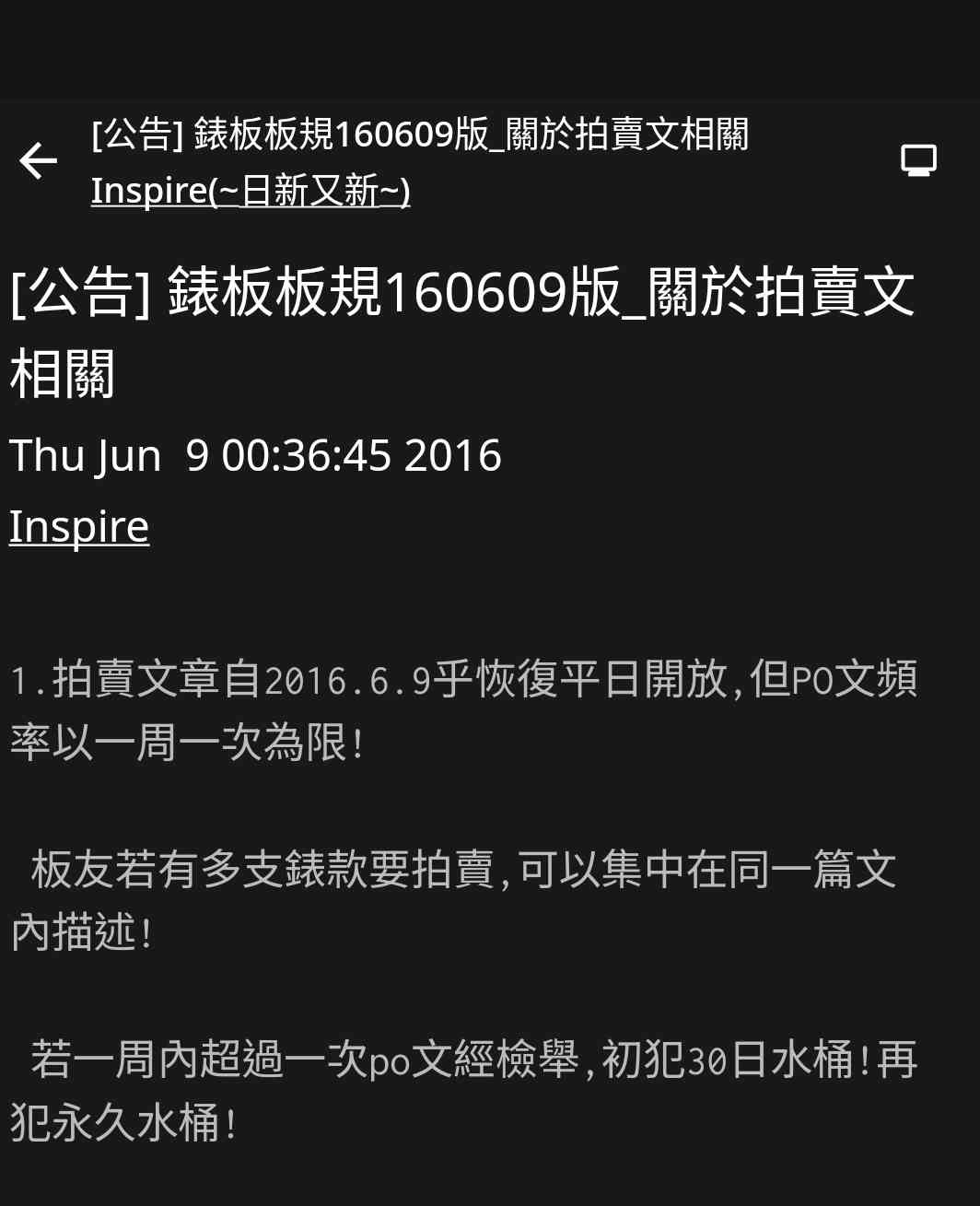
Task: Open author link Inspire(~日新又新~) in header
Action: coord(251,191)
